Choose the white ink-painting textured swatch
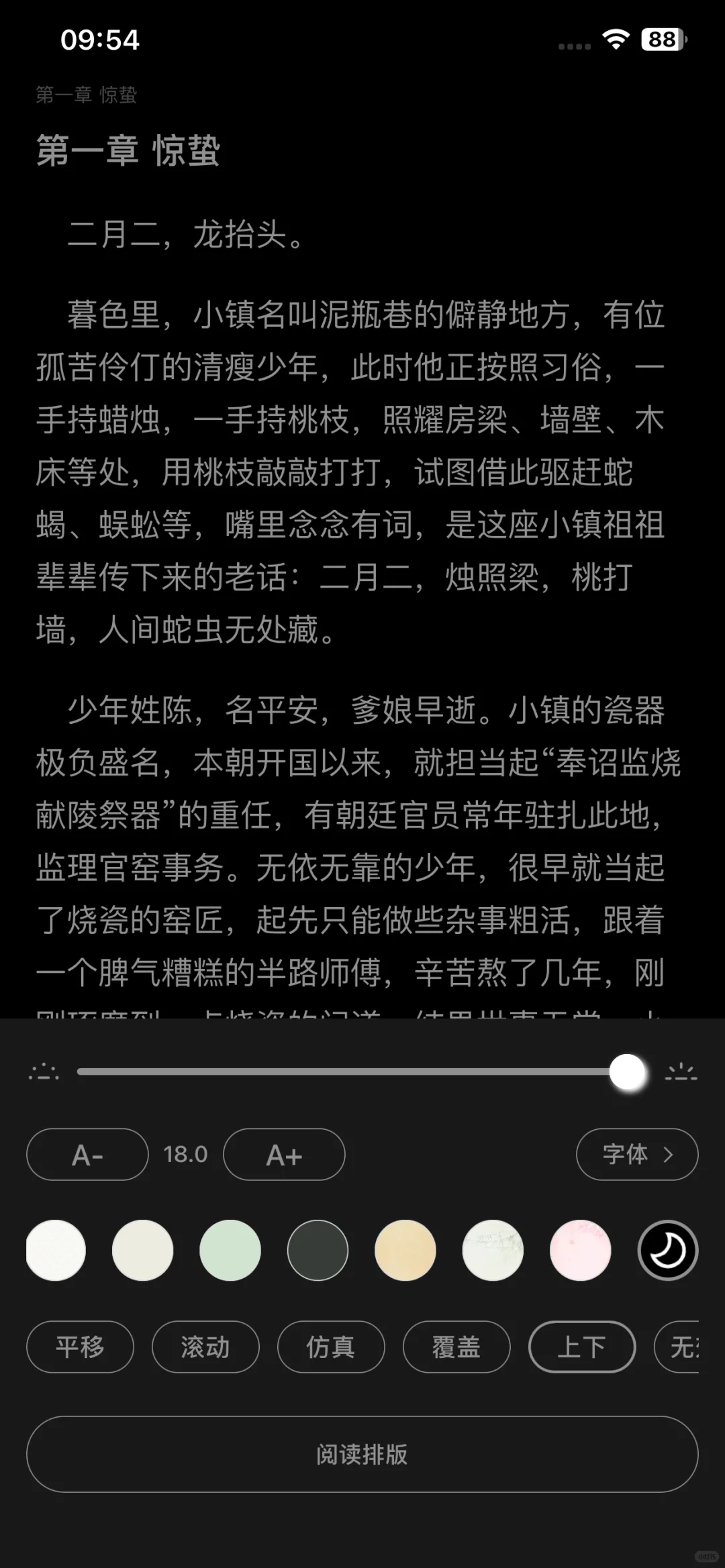The image size is (725, 1568). click(493, 1250)
